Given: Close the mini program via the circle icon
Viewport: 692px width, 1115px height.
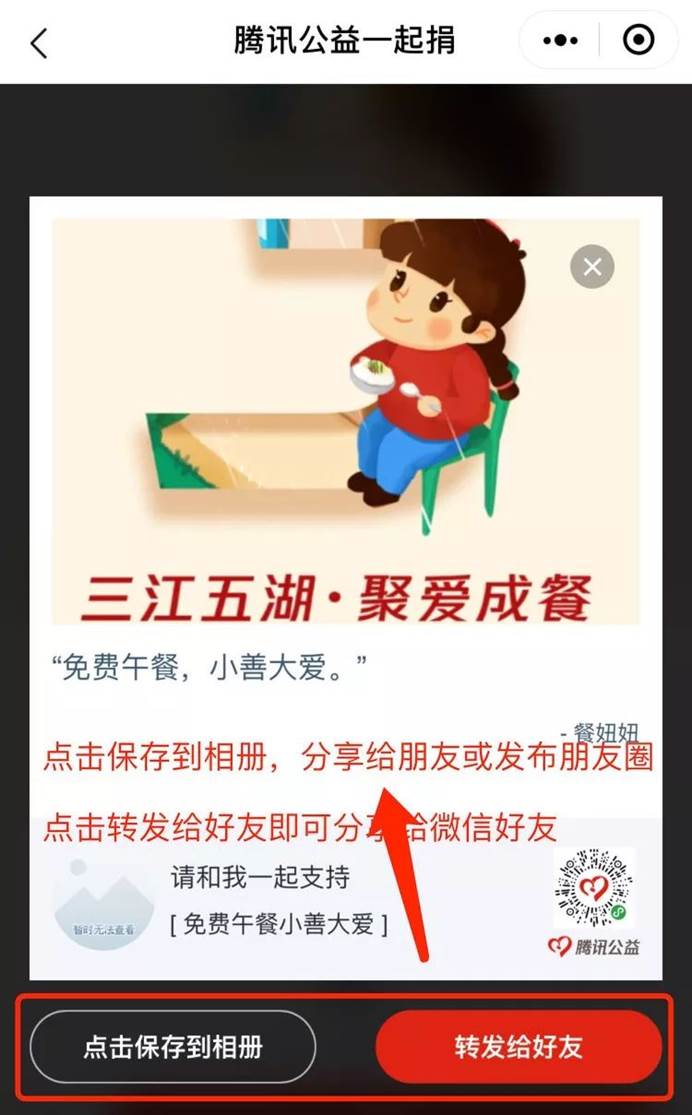Looking at the screenshot, I should pyautogui.click(x=637, y=41).
